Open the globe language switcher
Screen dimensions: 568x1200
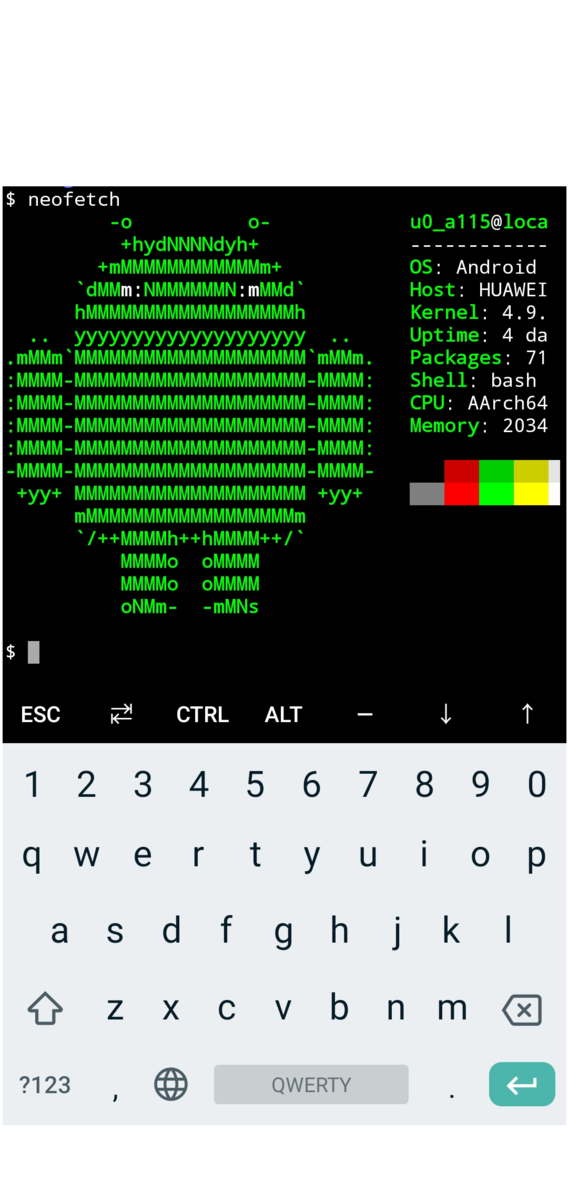171,1084
